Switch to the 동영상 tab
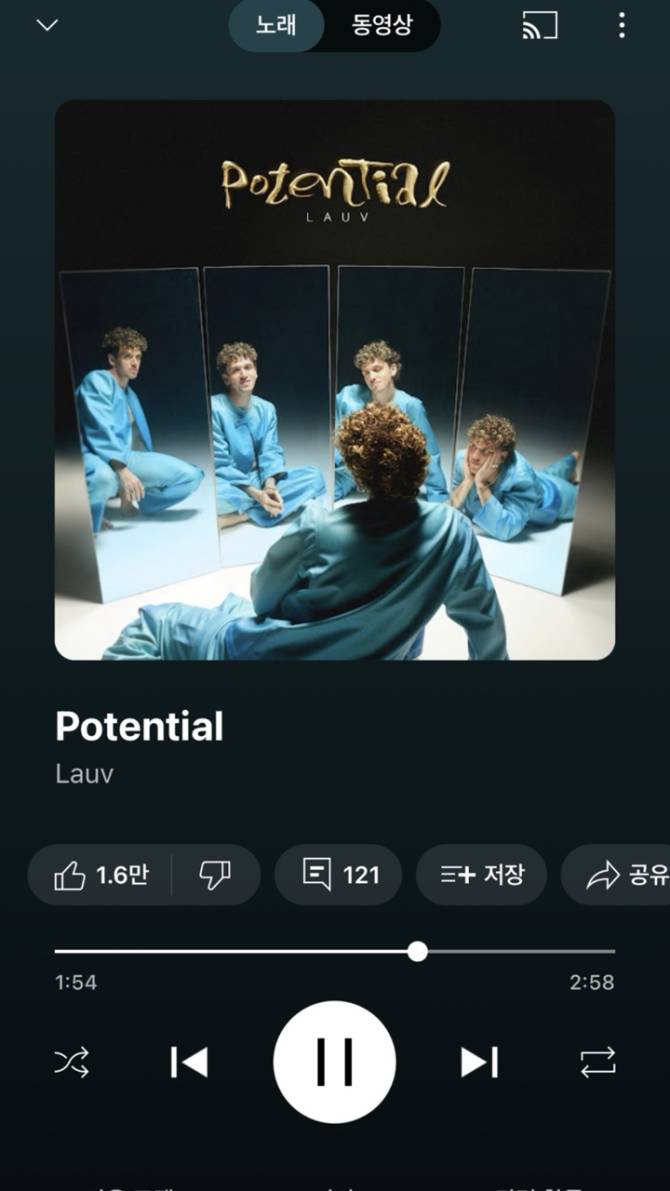 pyautogui.click(x=382, y=25)
